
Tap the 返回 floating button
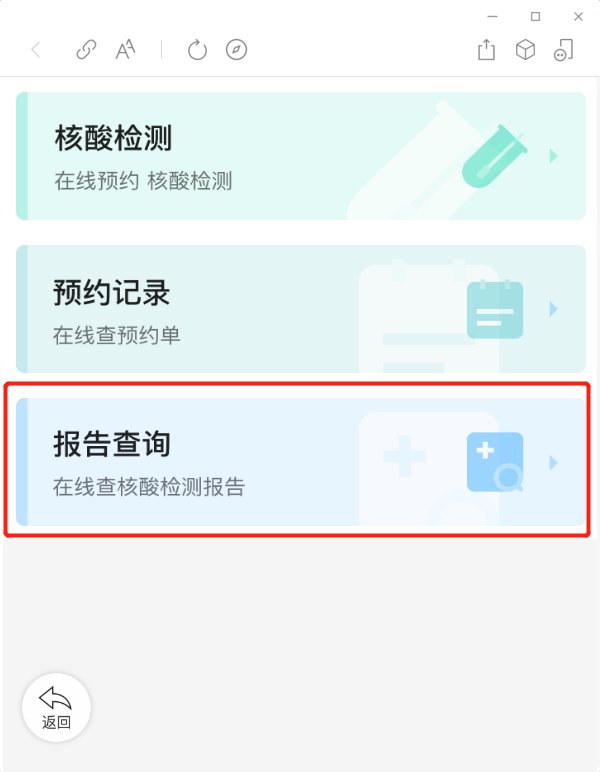click(x=57, y=707)
